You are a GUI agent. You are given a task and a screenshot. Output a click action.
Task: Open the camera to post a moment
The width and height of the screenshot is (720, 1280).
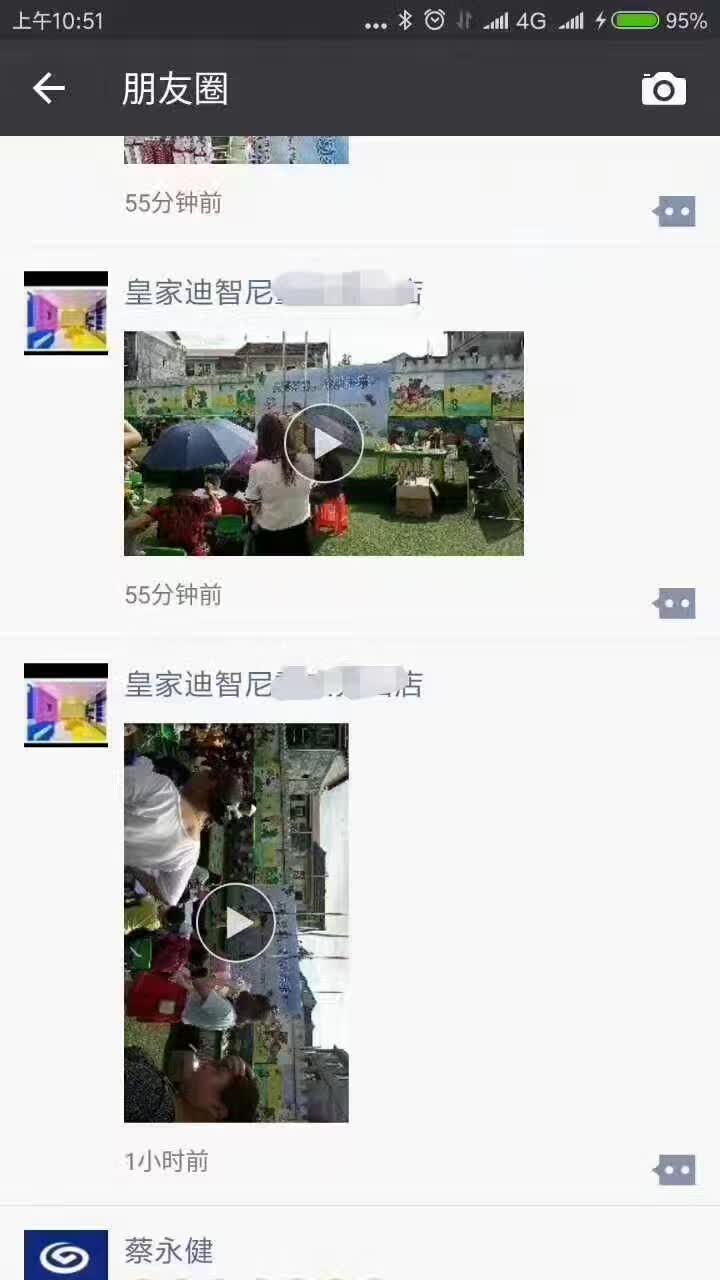coord(663,89)
